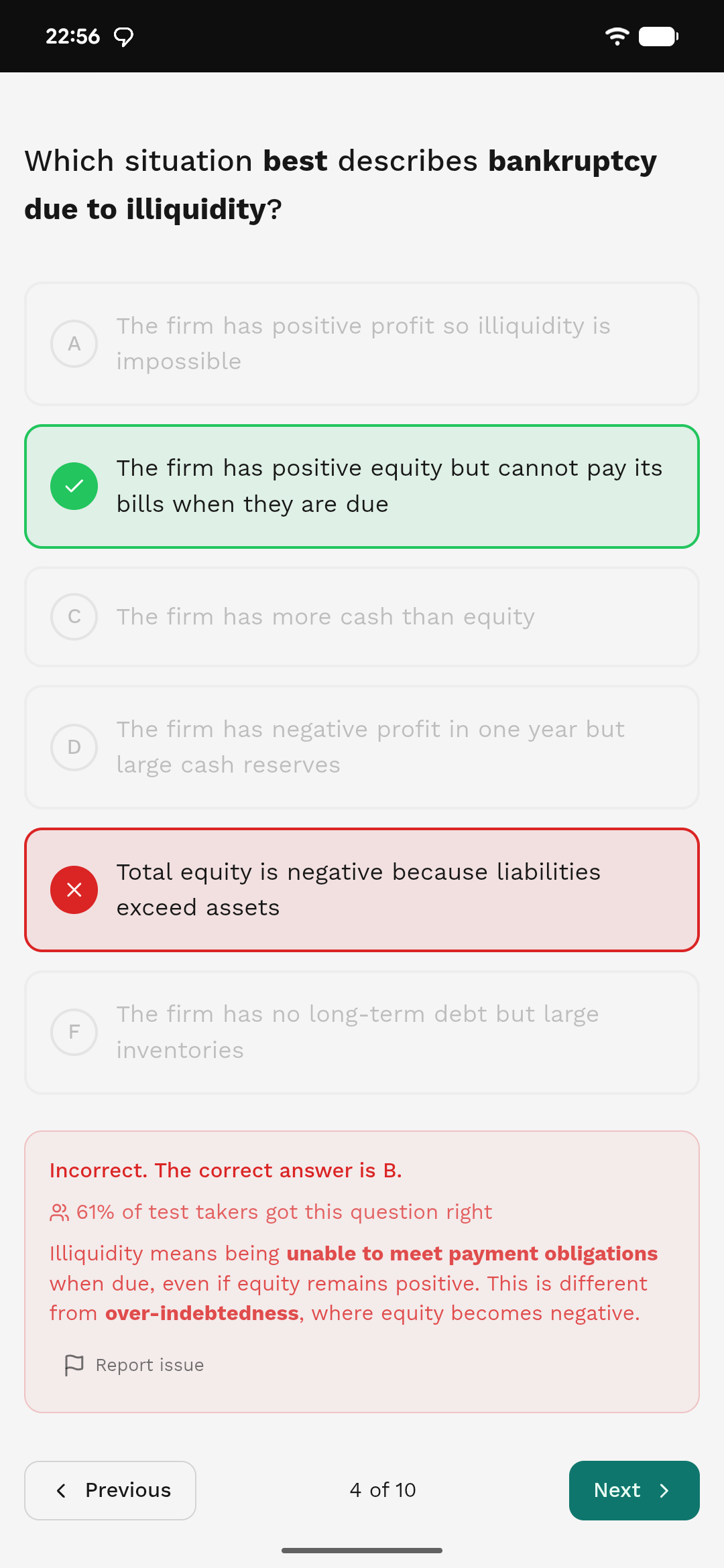Select option A about positive profit
724x1568 pixels.
tap(362, 344)
